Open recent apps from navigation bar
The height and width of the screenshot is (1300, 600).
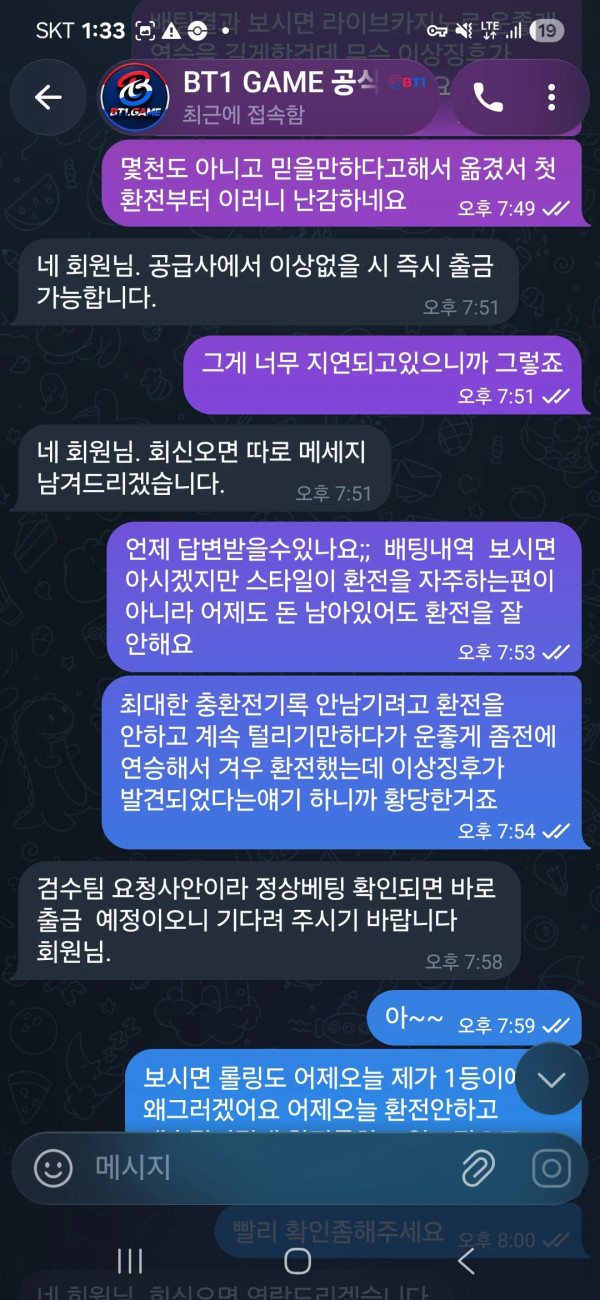coord(130,1261)
